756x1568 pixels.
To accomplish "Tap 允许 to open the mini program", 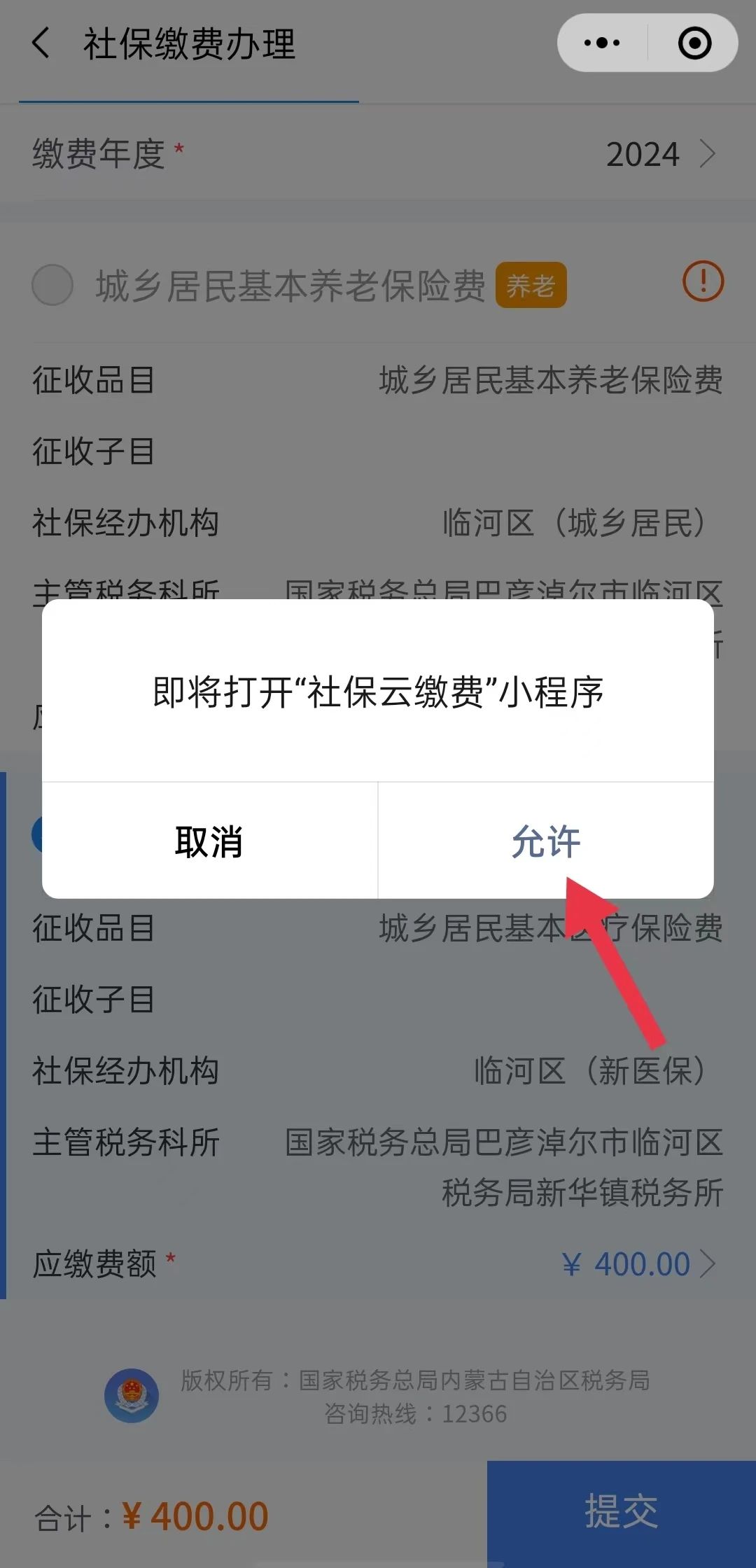I will pos(546,841).
